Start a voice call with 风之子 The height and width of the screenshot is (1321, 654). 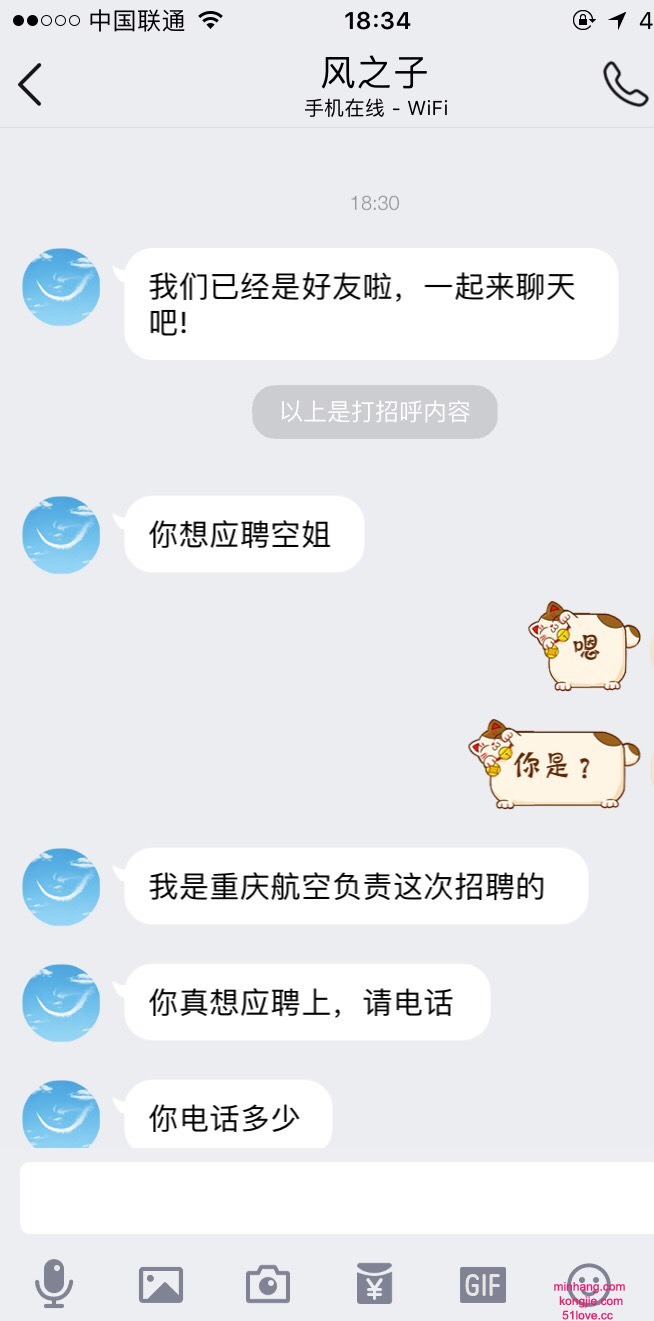pyautogui.click(x=625, y=84)
